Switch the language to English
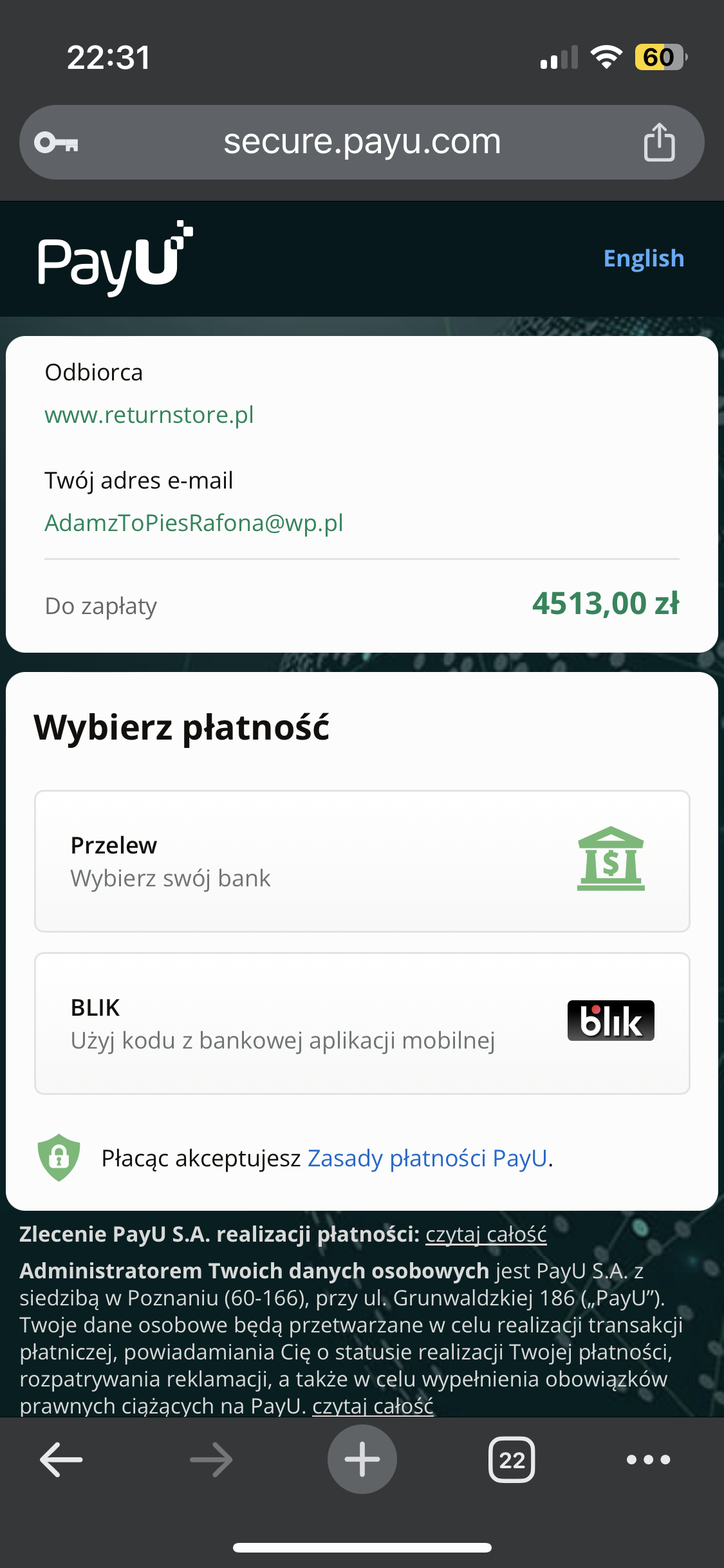The image size is (724, 1568). (x=643, y=259)
